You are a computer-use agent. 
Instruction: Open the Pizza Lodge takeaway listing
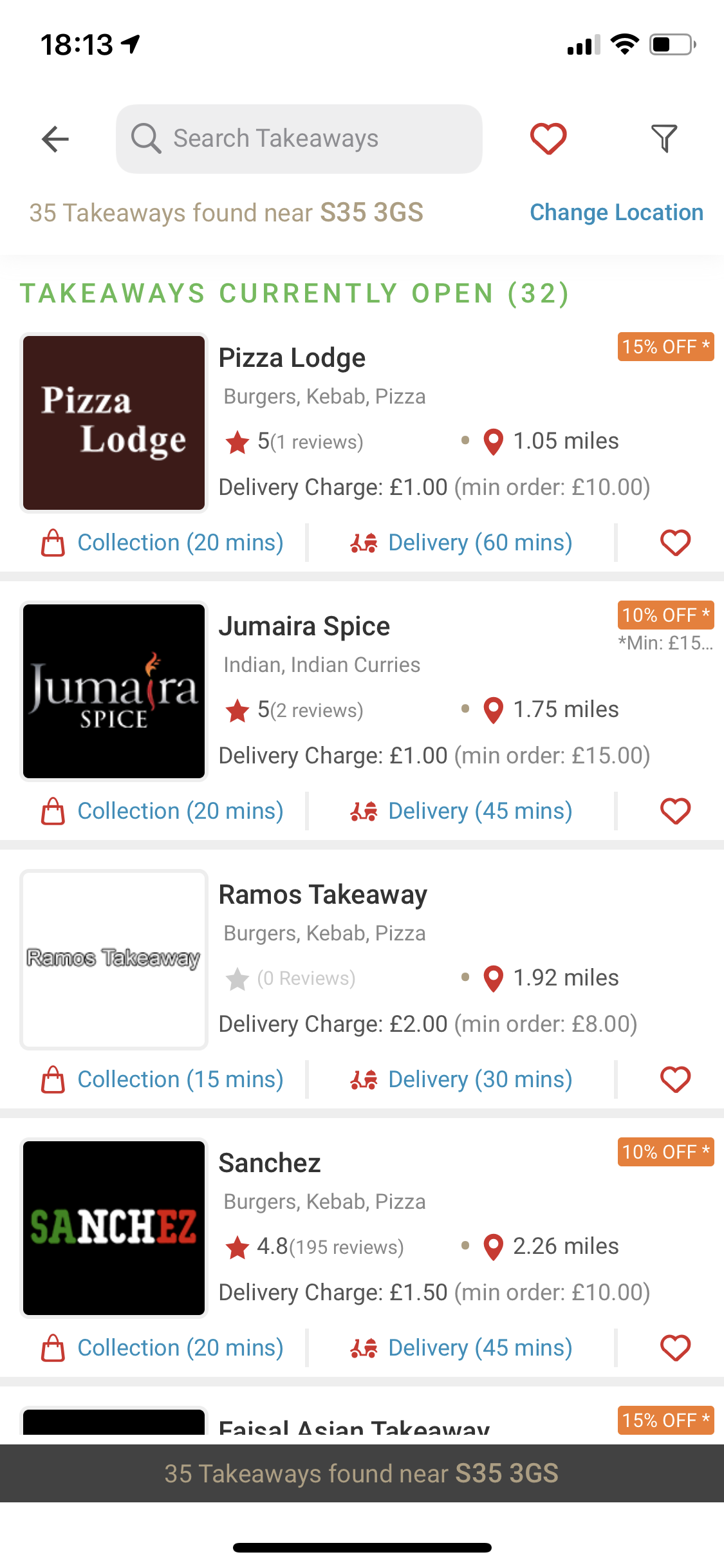pos(292,358)
